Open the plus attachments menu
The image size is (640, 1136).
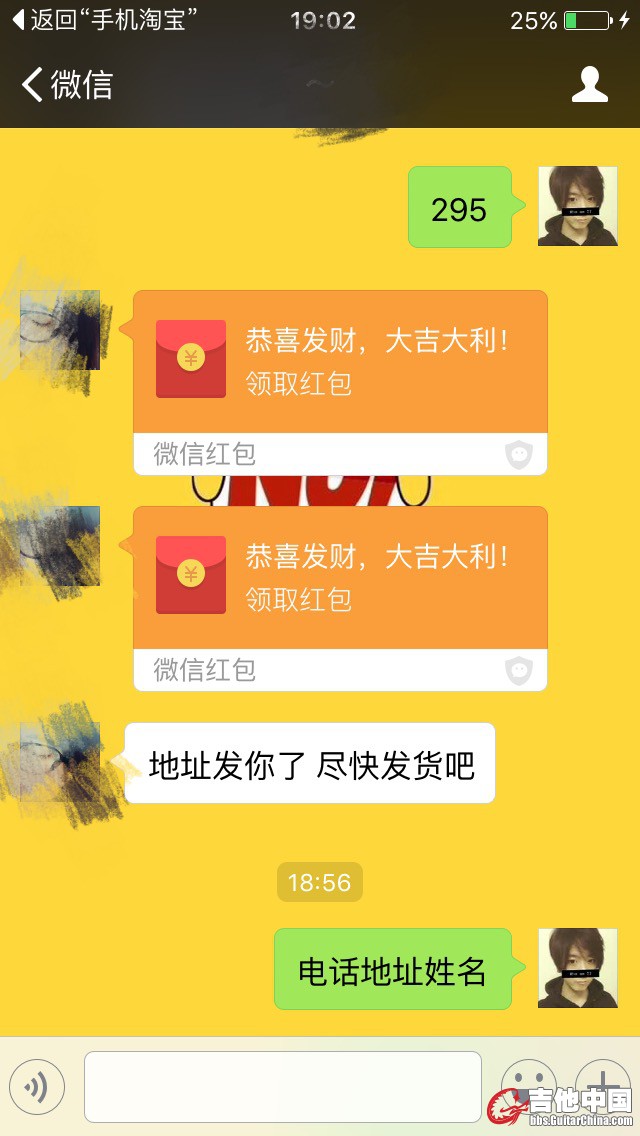603,1085
